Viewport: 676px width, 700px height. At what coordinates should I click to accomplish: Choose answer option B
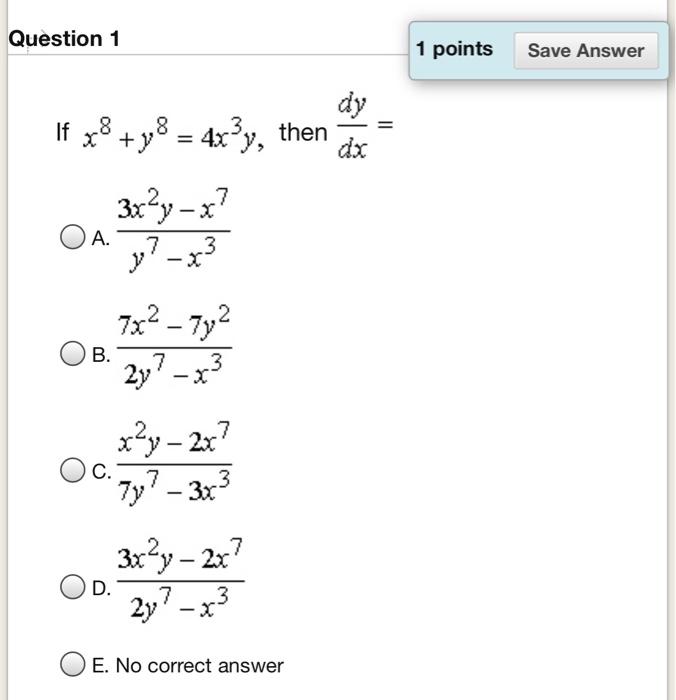73,353
